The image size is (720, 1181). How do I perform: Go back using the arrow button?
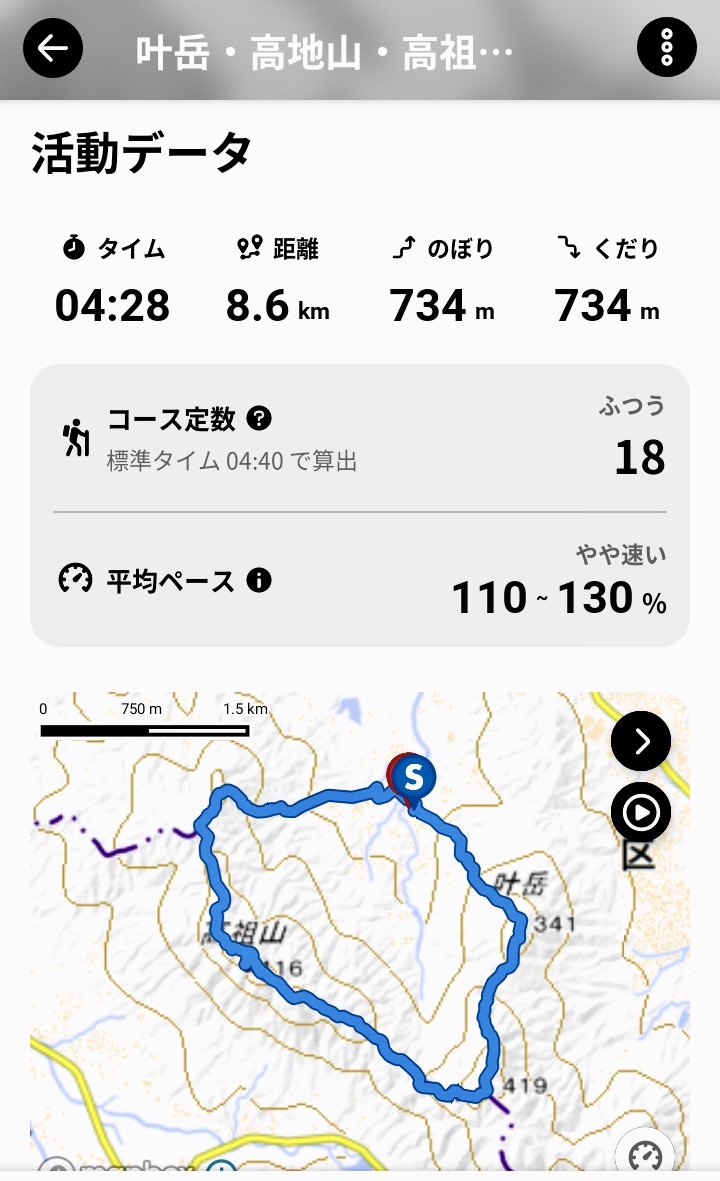[x=52, y=48]
